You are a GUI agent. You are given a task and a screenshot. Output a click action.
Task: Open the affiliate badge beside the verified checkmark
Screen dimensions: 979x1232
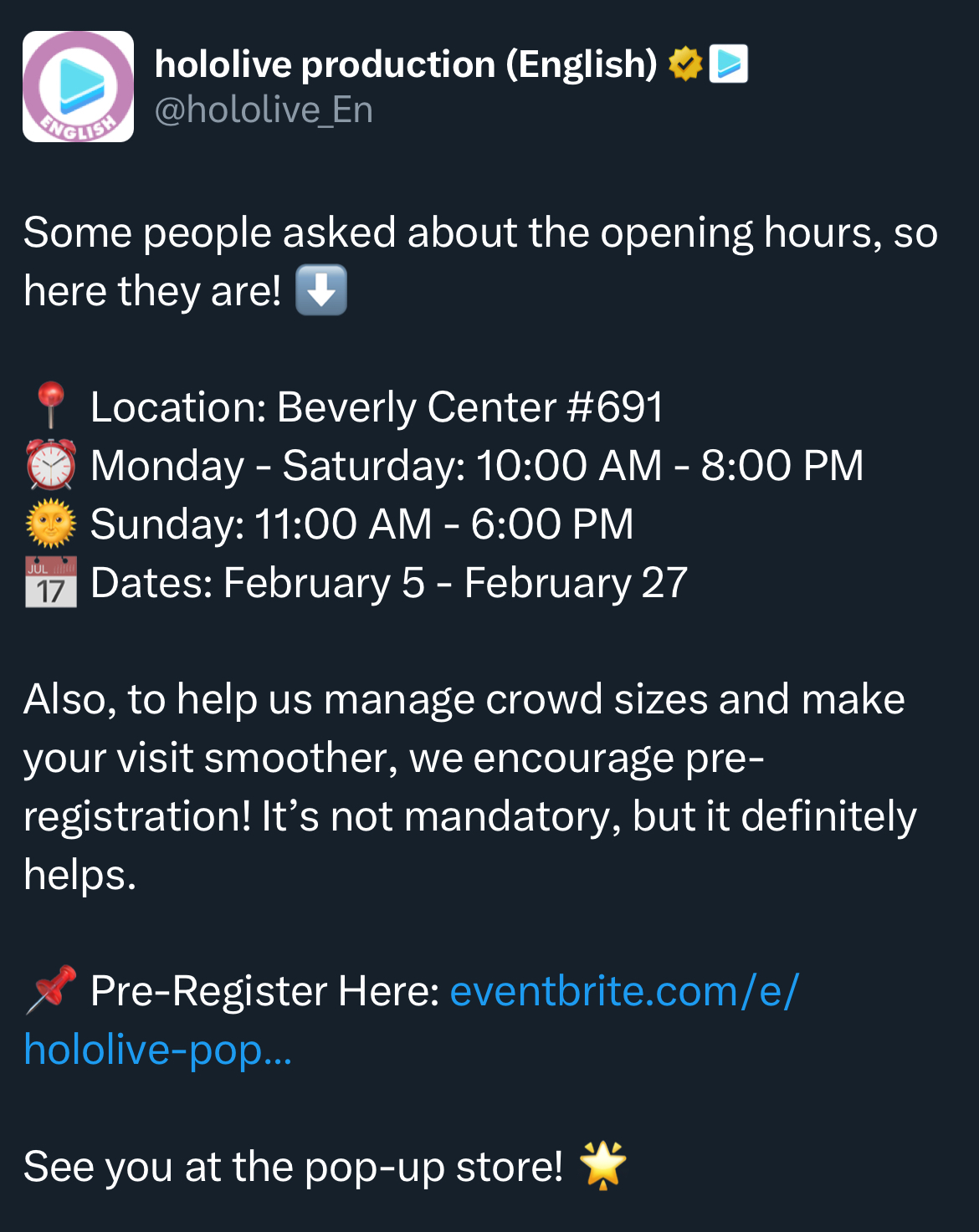tap(728, 64)
